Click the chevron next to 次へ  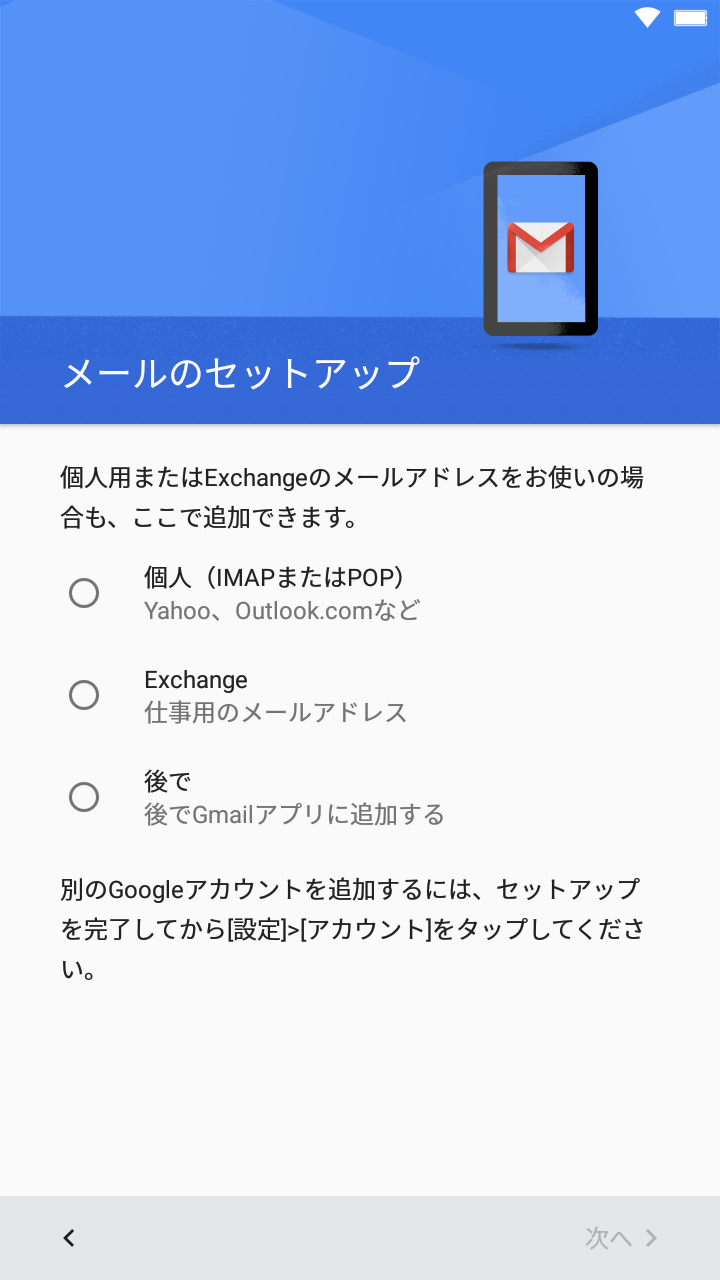pos(649,1237)
